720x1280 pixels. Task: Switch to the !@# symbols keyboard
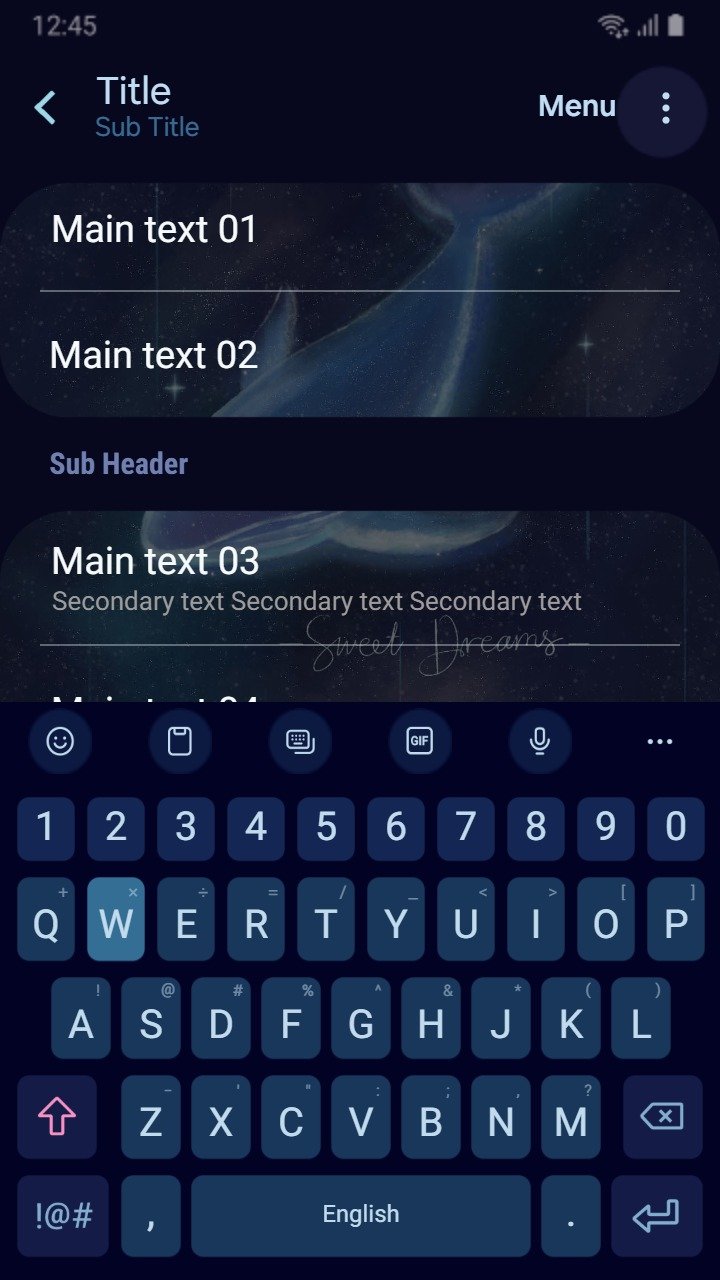click(x=63, y=1215)
